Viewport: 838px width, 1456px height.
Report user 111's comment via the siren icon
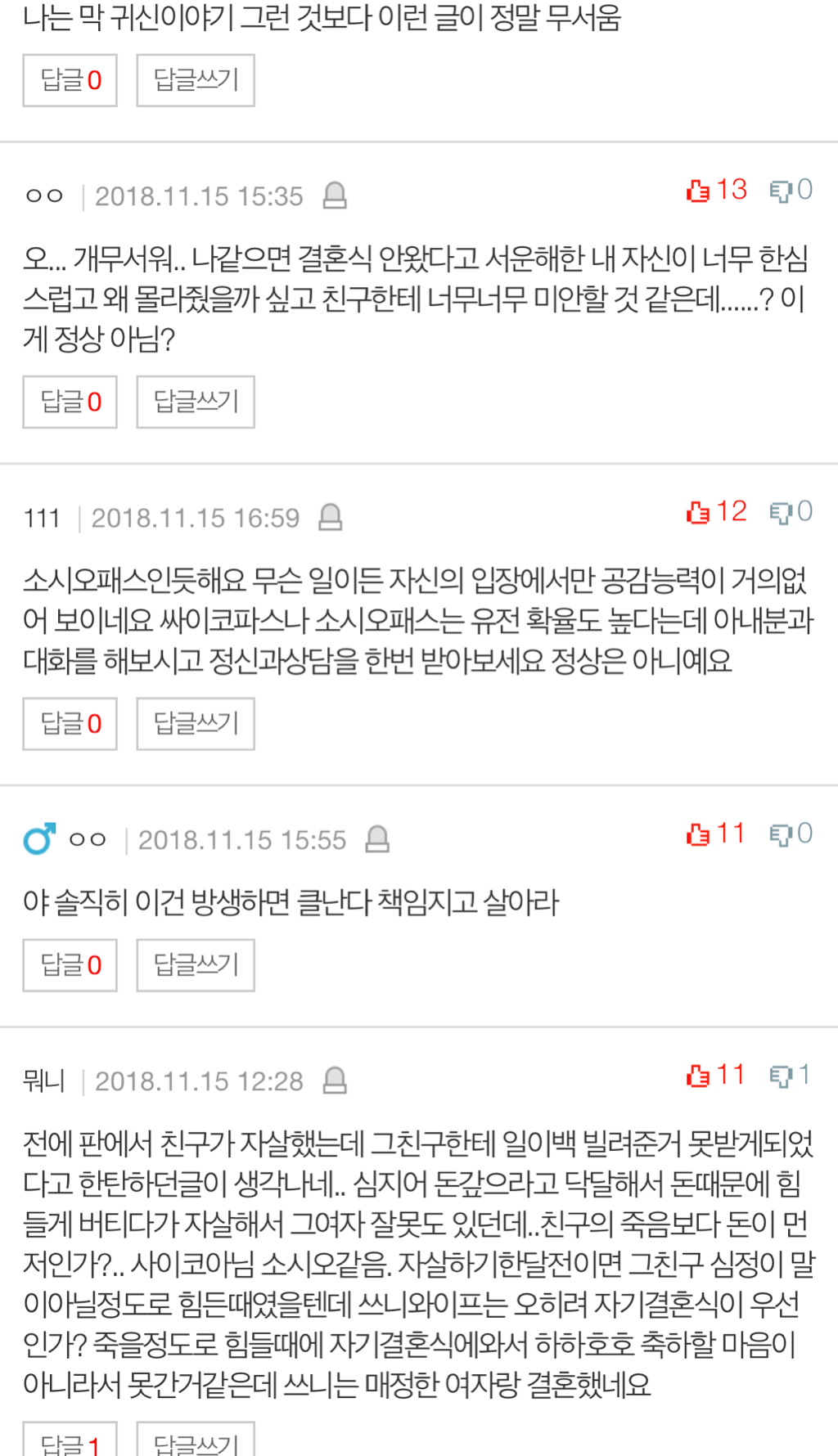point(331,517)
